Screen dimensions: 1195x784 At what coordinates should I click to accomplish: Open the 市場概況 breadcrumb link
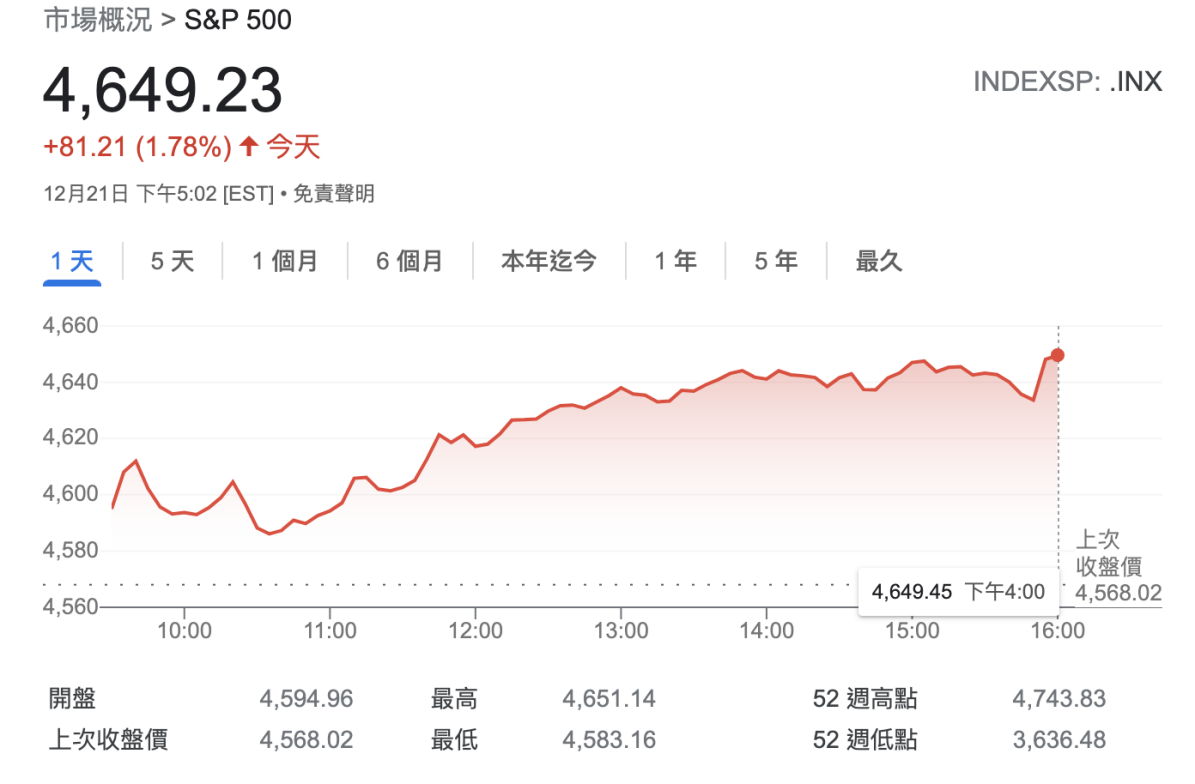point(97,20)
